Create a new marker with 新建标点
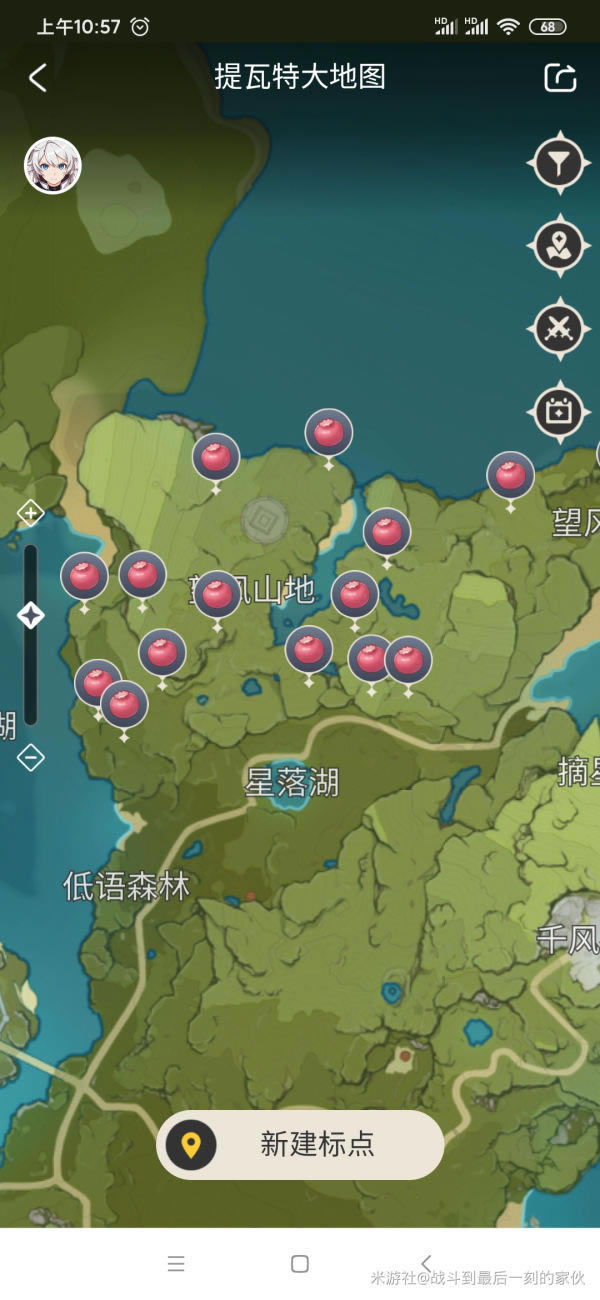600x1300 pixels. [300, 1145]
